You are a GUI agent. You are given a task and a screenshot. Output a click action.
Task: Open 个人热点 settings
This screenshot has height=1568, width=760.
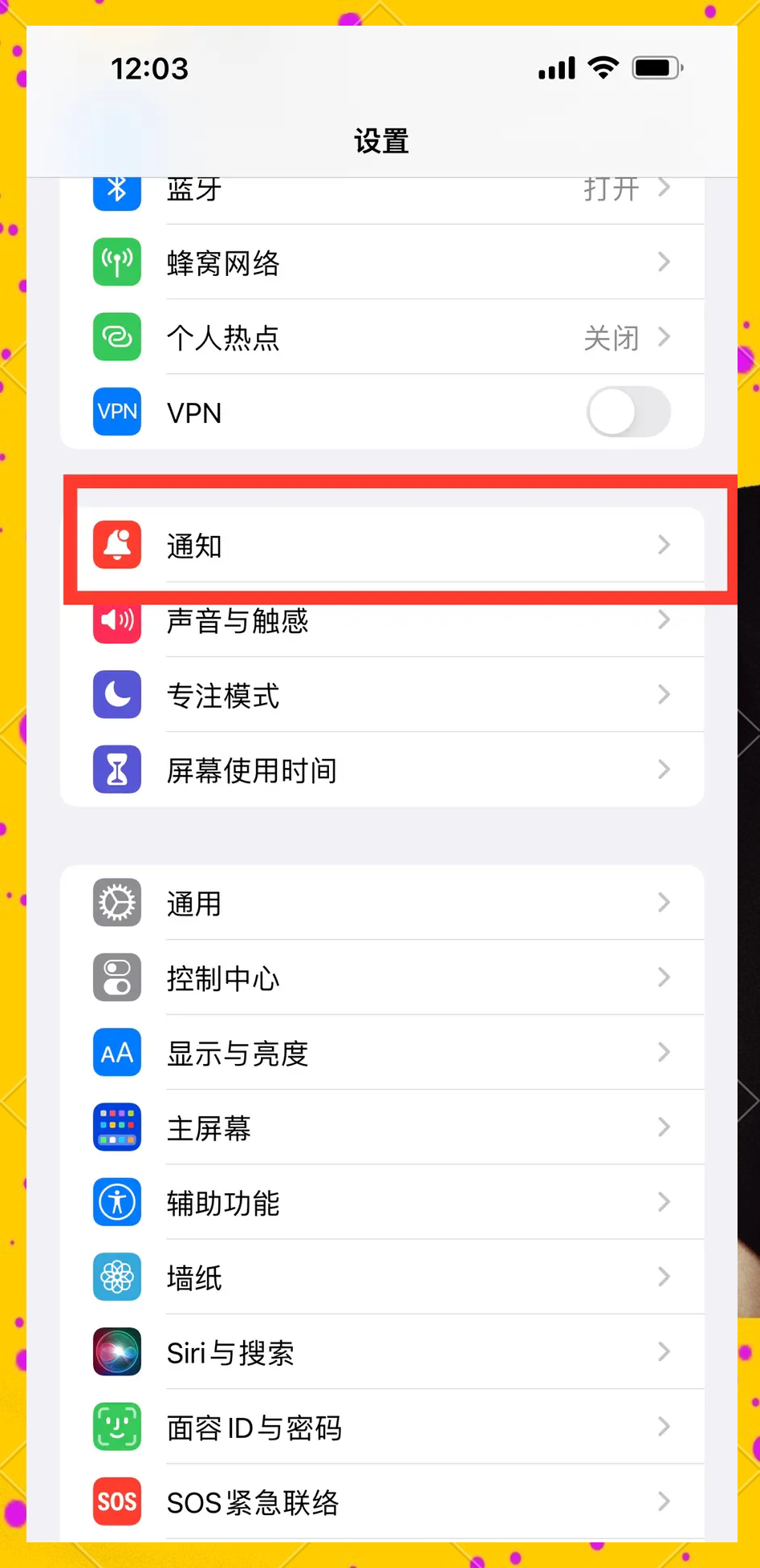[x=382, y=337]
